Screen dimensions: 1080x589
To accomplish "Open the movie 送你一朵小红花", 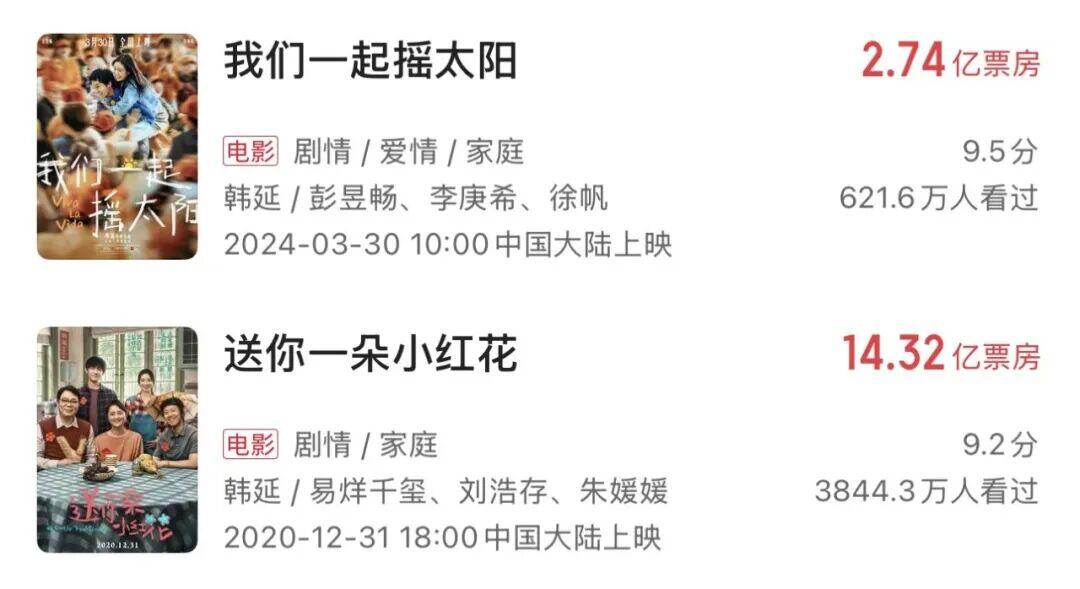I will [371, 354].
